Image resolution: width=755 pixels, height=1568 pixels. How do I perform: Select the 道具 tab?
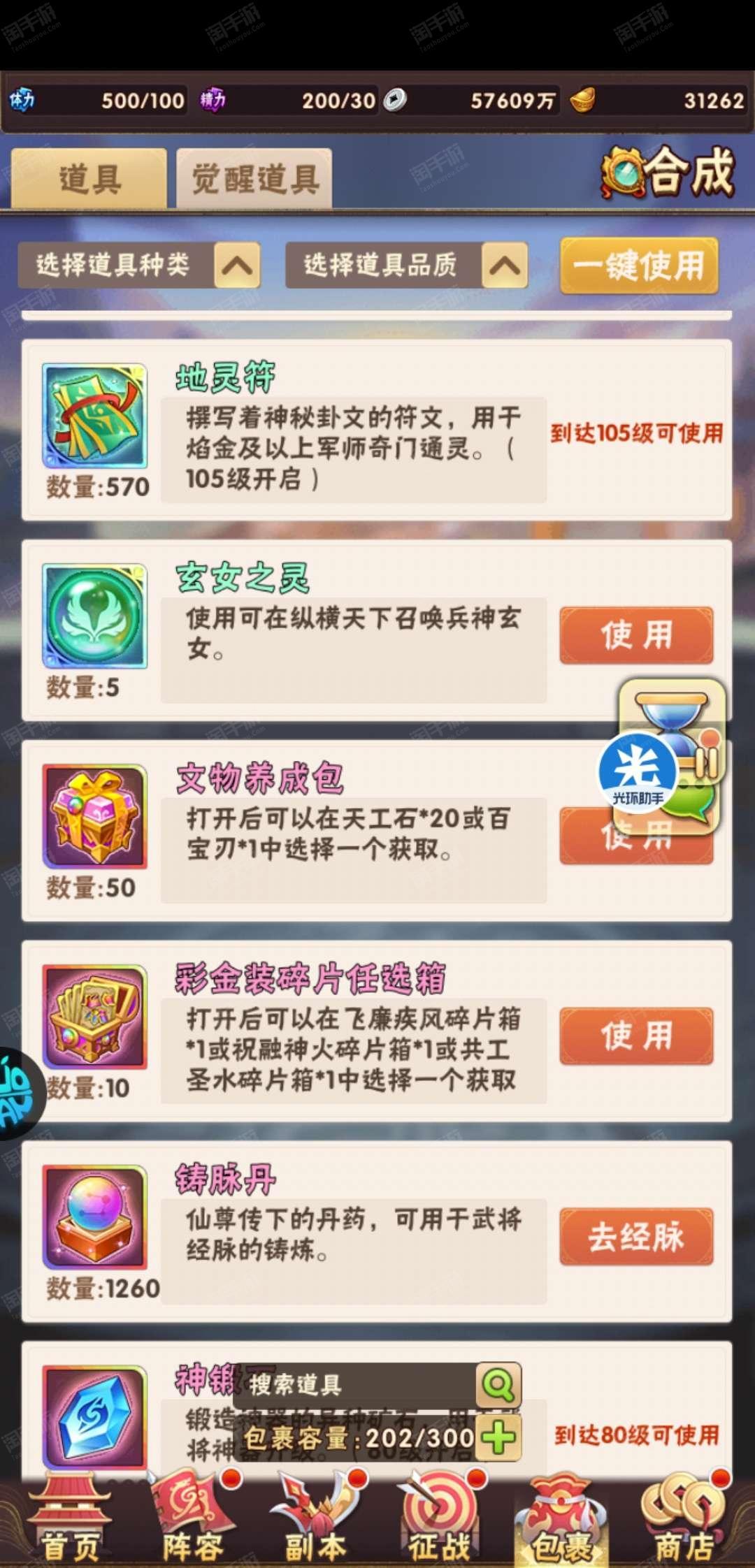pyautogui.click(x=89, y=179)
